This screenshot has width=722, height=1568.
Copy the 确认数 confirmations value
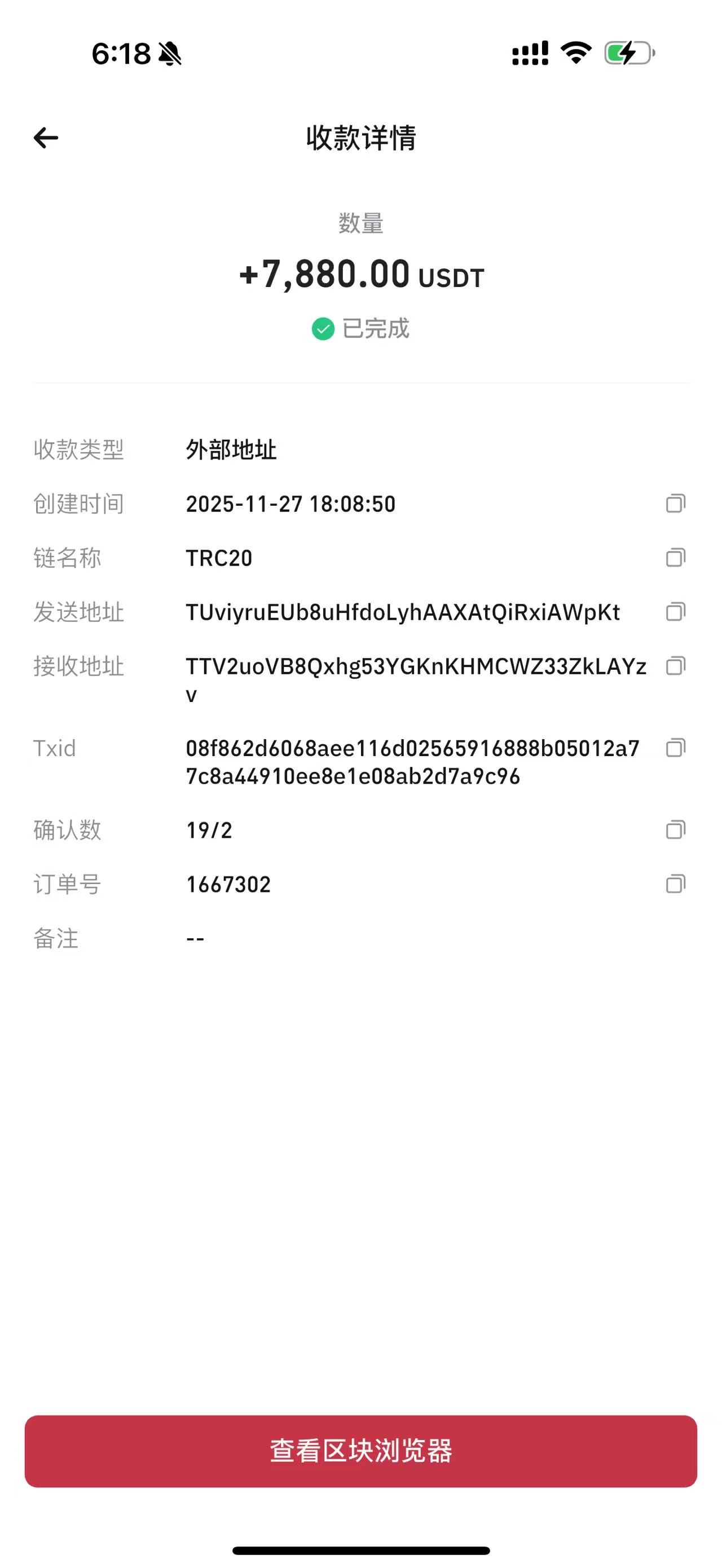tap(675, 829)
